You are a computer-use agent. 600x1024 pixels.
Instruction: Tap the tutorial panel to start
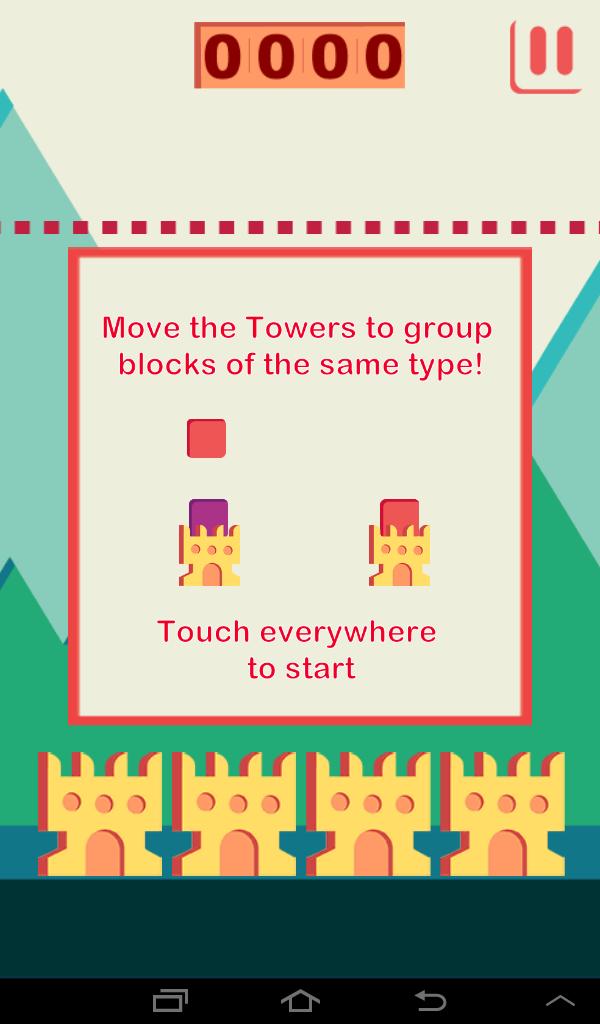(300, 486)
